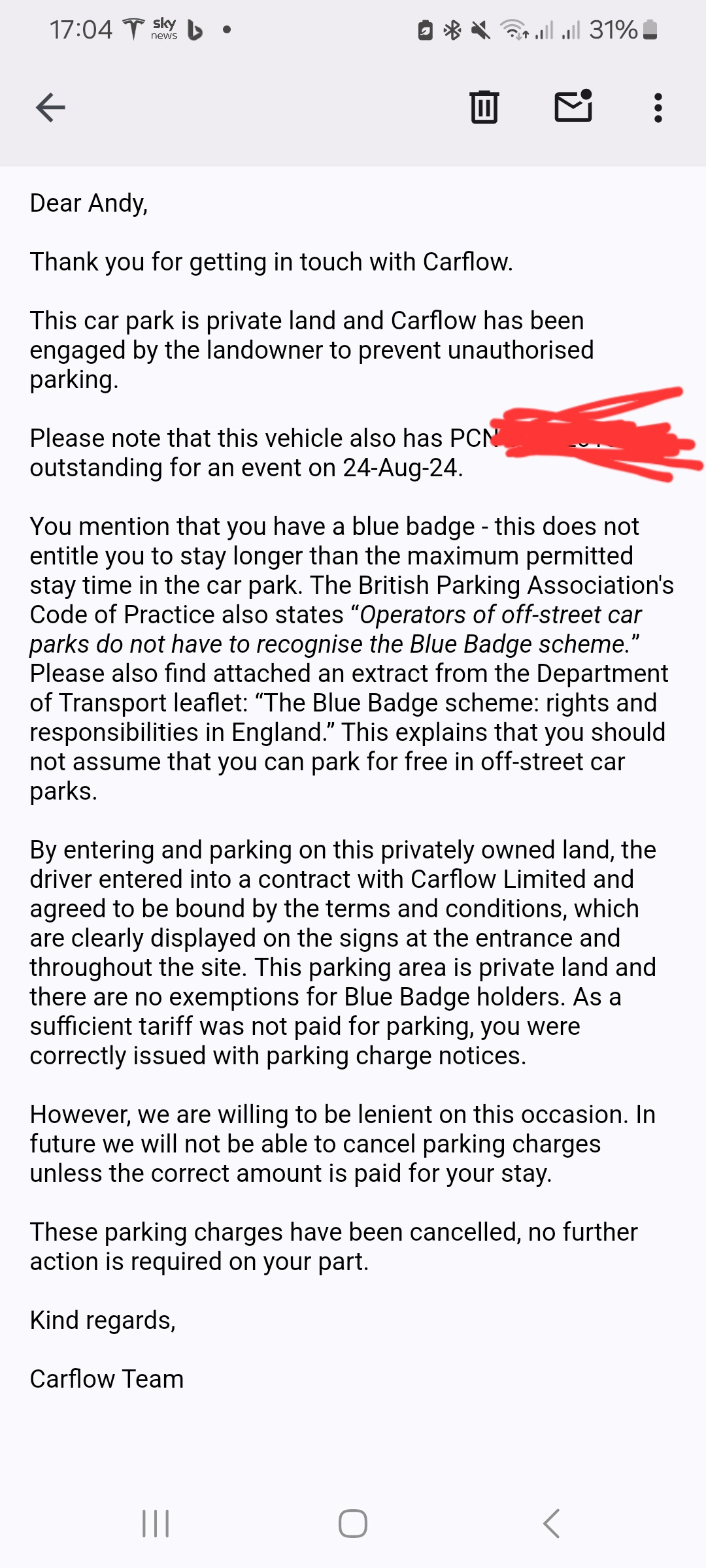Image resolution: width=706 pixels, height=1568 pixels.
Task: Tap the system home button
Action: tap(353, 1524)
